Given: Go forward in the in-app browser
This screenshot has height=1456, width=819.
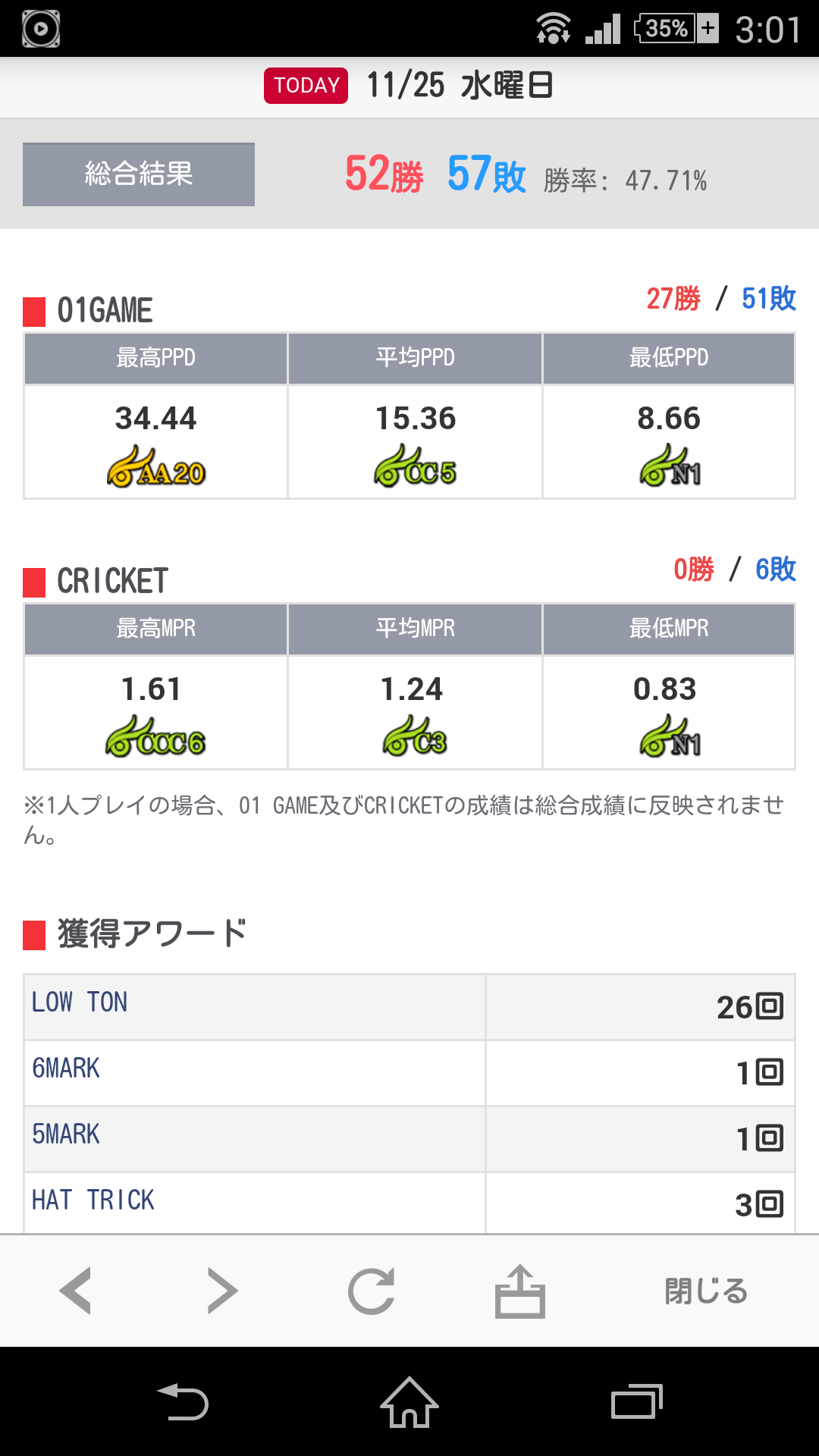Looking at the screenshot, I should (x=222, y=1291).
